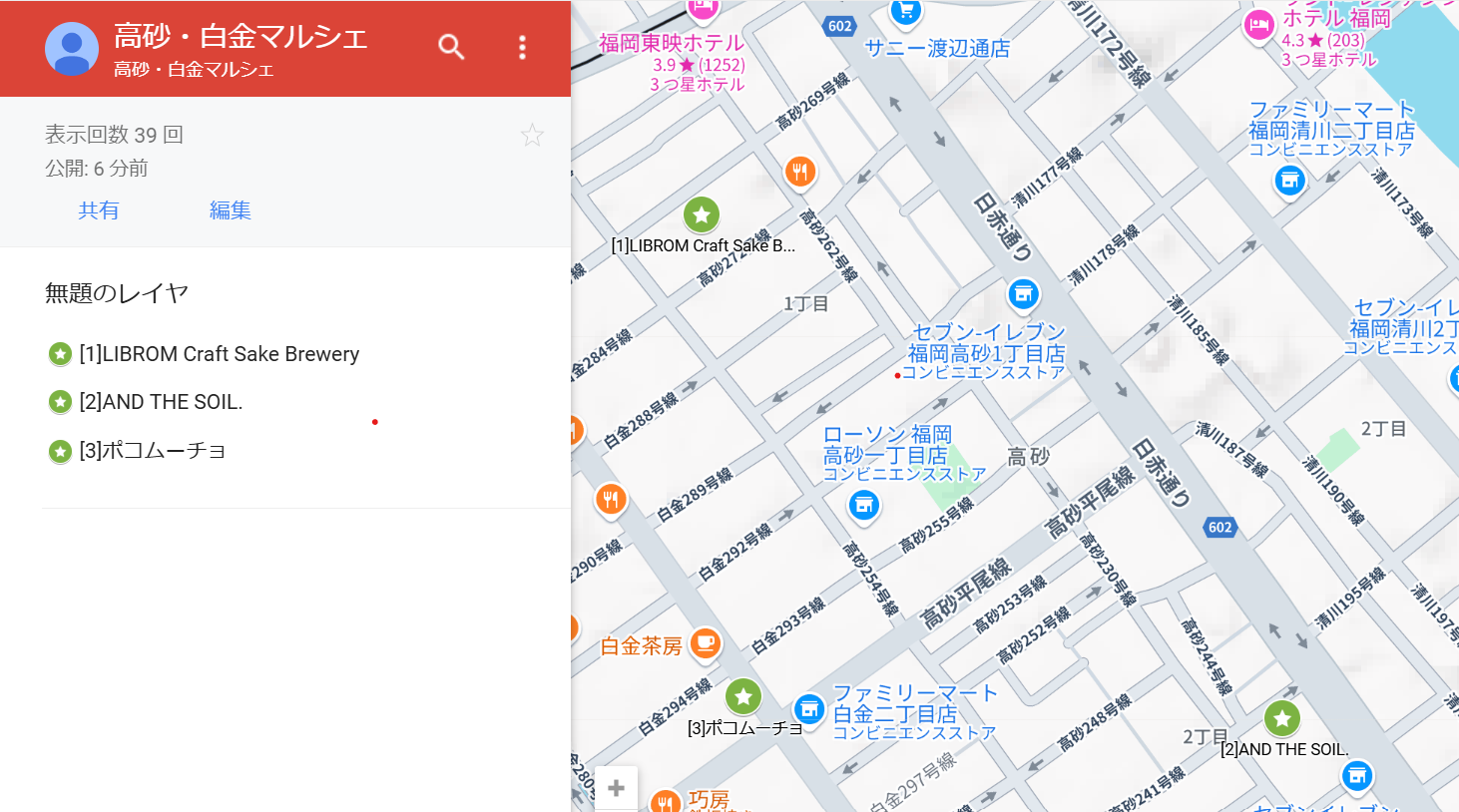The width and height of the screenshot is (1459, 812).
Task: Open ファミリーマート 白金二丁目店 store pin
Action: pyautogui.click(x=809, y=709)
